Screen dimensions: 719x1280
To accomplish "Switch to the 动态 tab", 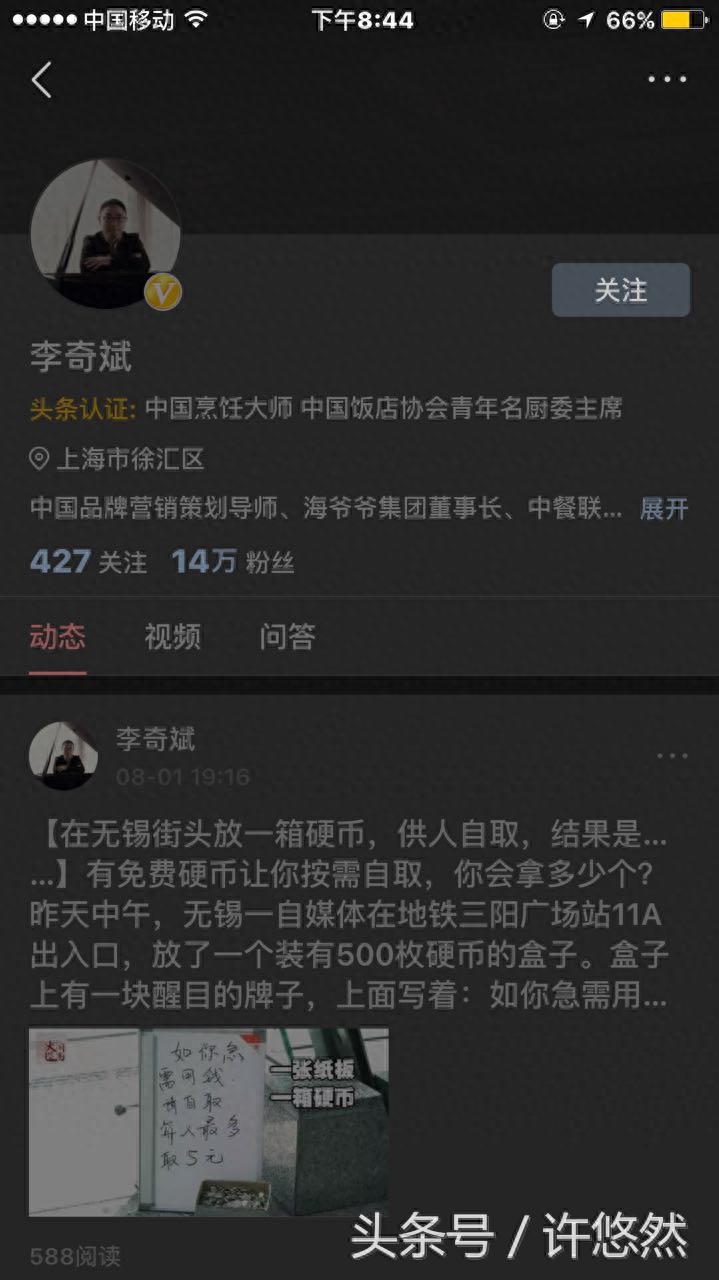I will (57, 637).
